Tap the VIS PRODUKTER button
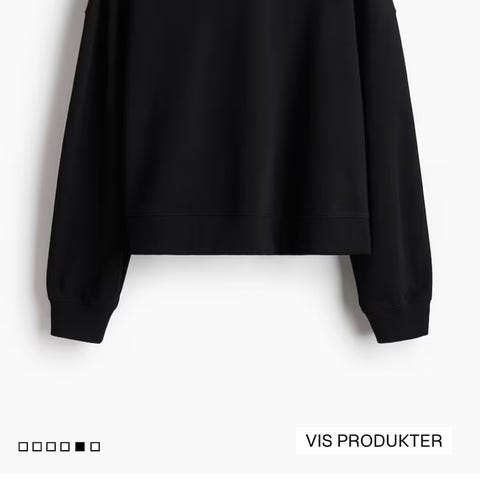The height and width of the screenshot is (480, 480). [x=374, y=441]
